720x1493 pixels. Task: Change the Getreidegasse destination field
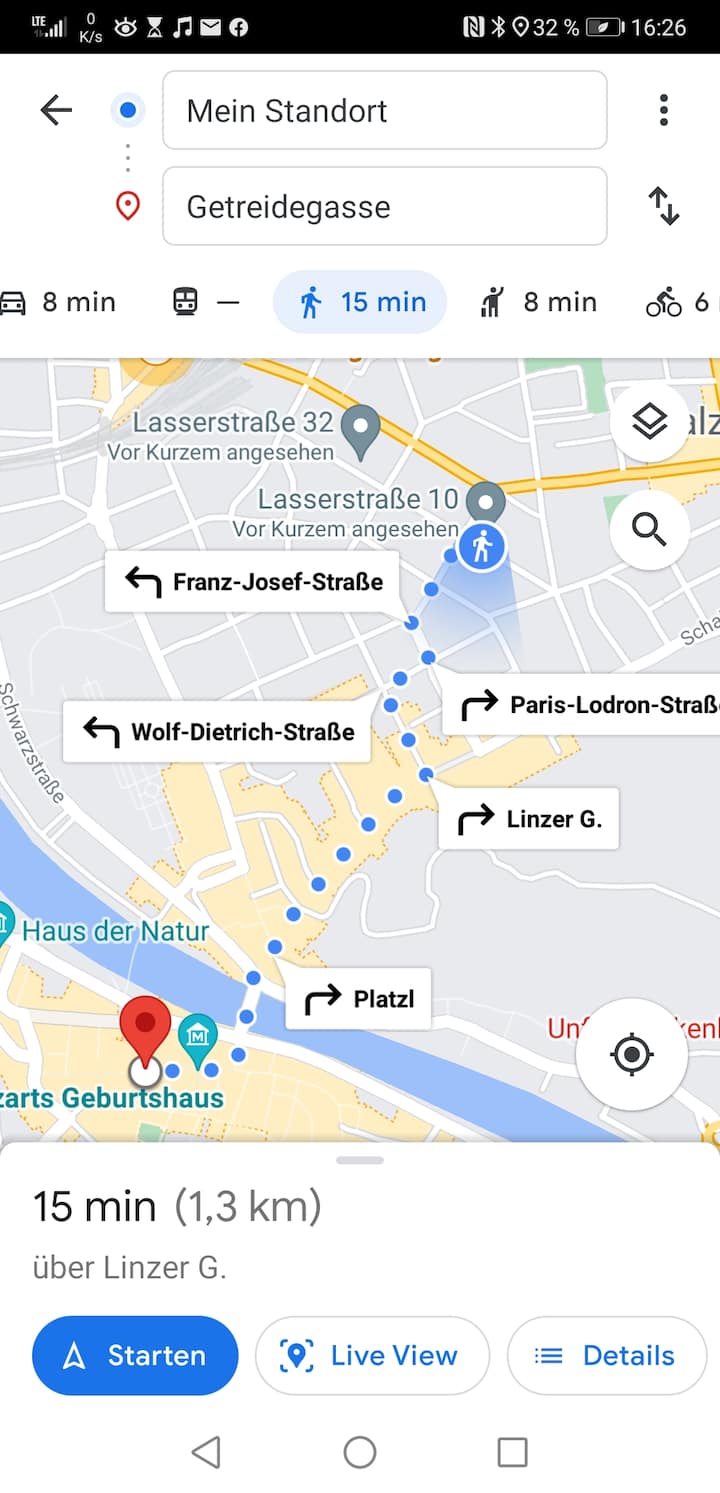coord(384,207)
